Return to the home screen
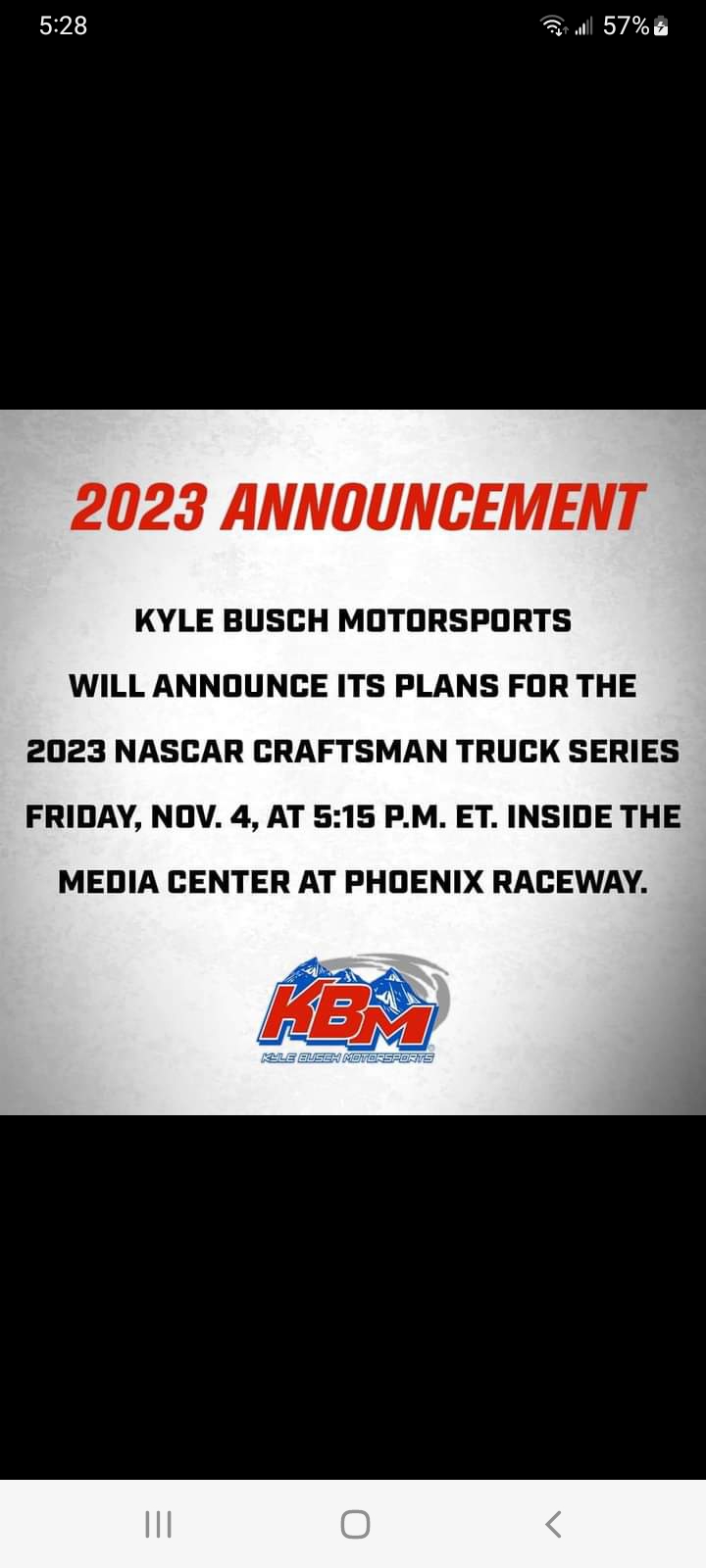Image resolution: width=706 pixels, height=1568 pixels. tap(355, 1524)
